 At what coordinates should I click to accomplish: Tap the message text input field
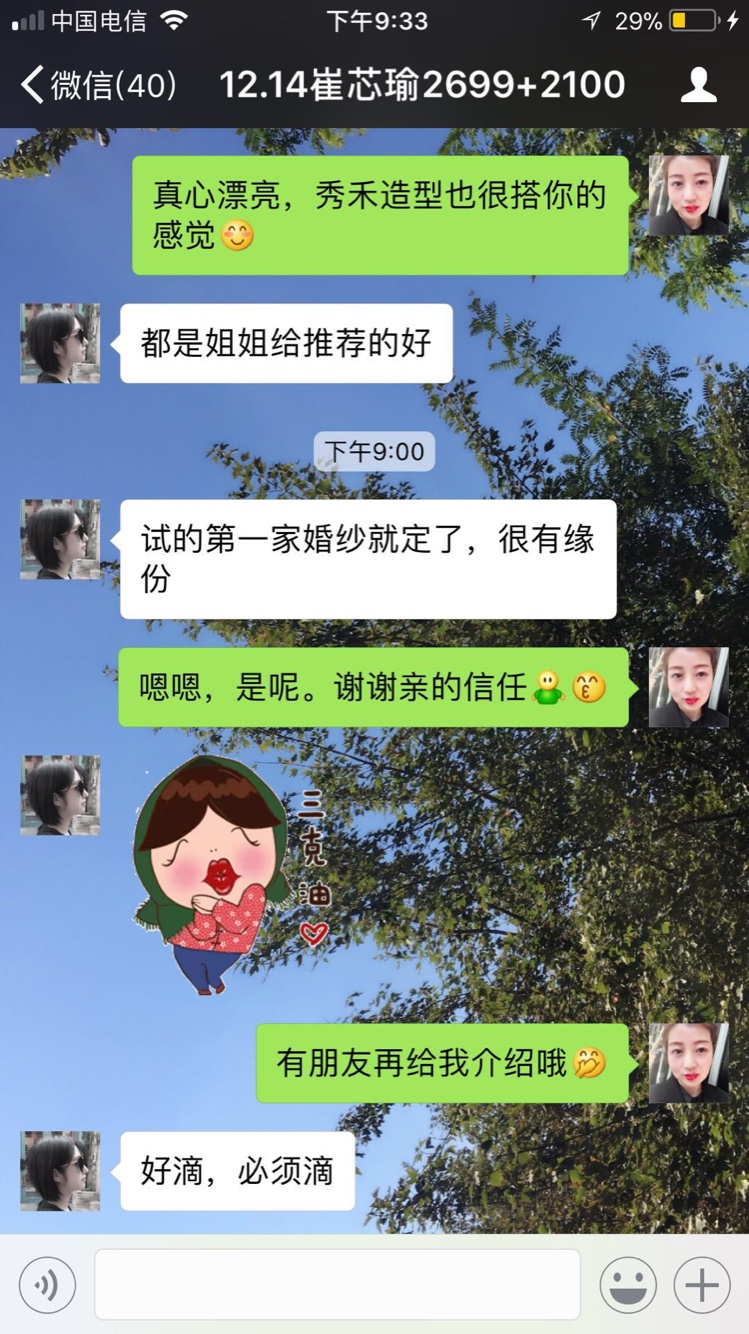[337, 1284]
